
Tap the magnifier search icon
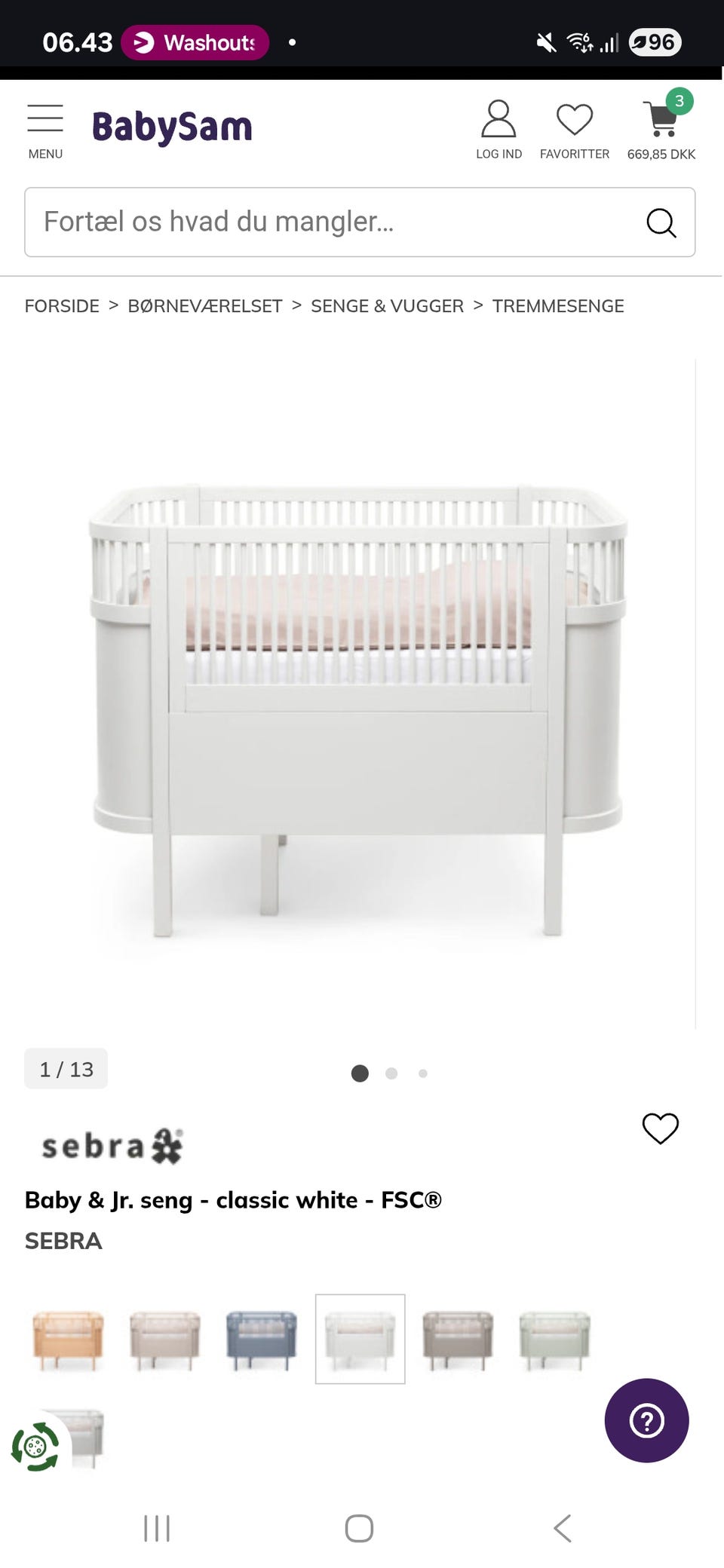pyautogui.click(x=661, y=222)
